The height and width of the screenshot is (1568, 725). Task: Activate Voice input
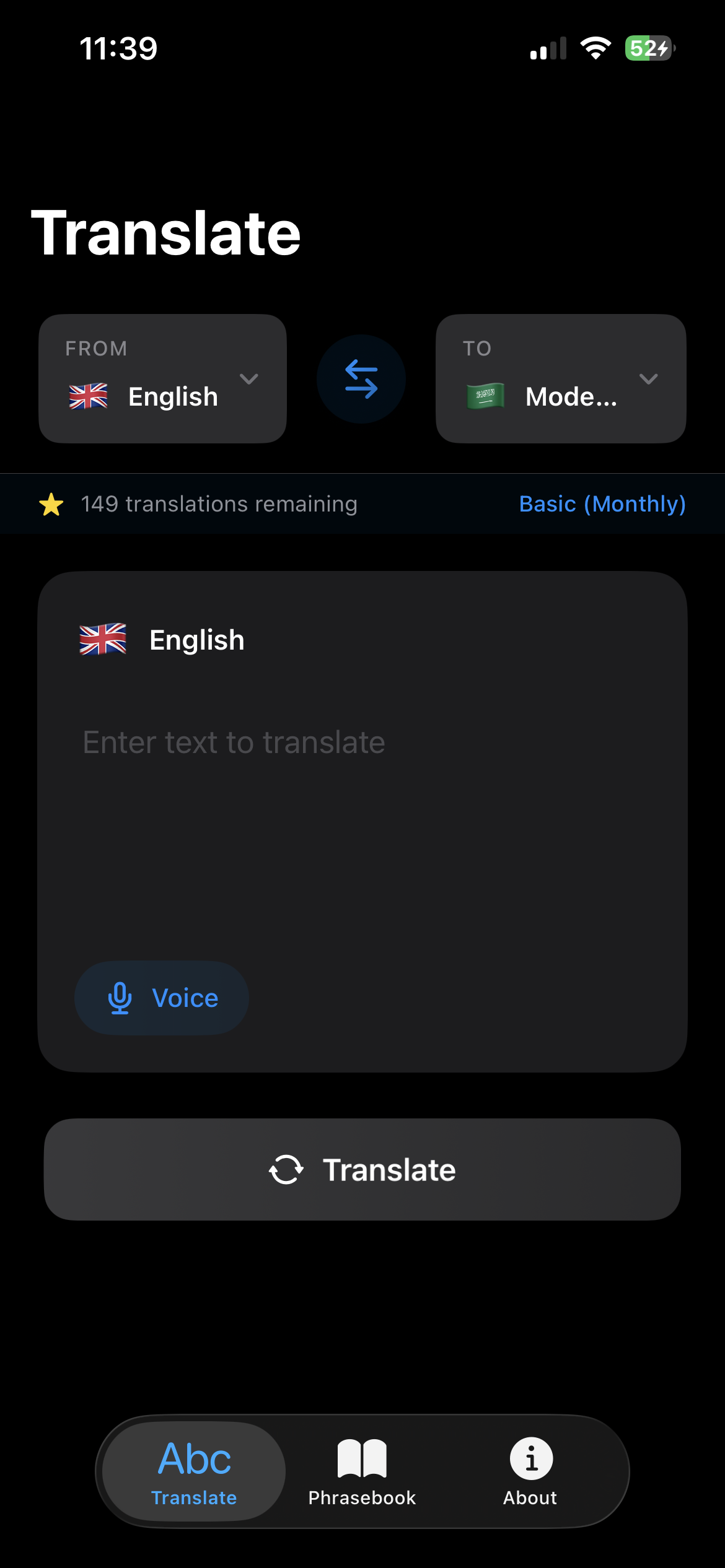[x=162, y=997]
